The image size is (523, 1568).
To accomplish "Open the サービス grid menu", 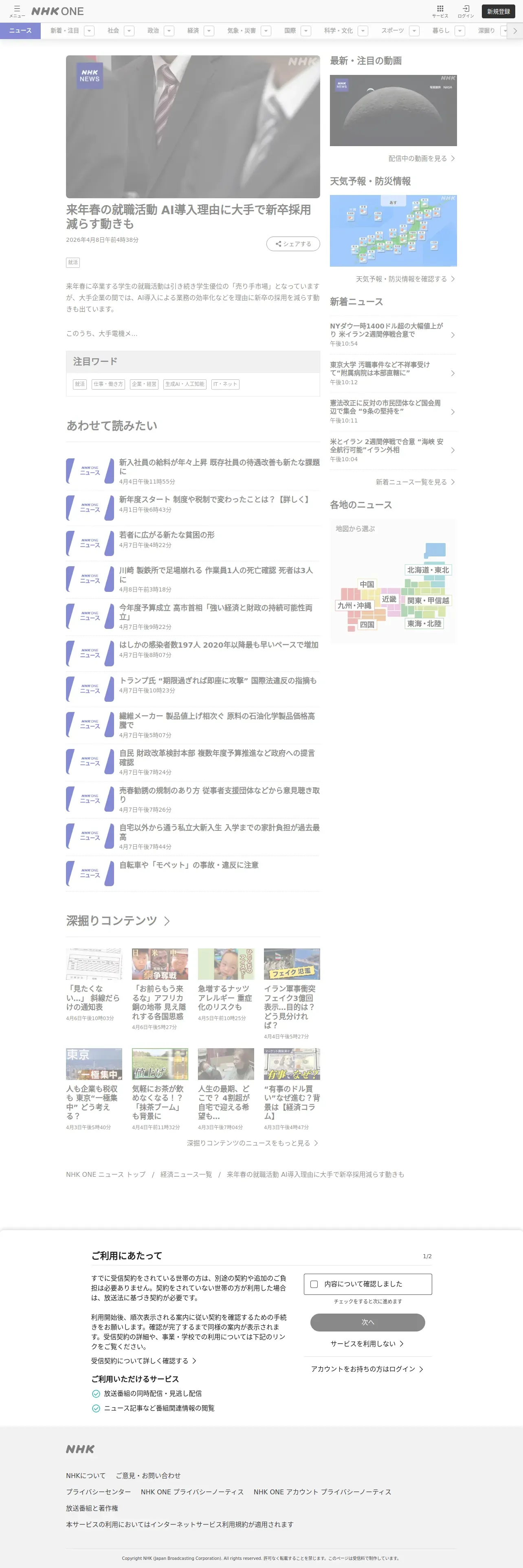I will pos(439,11).
